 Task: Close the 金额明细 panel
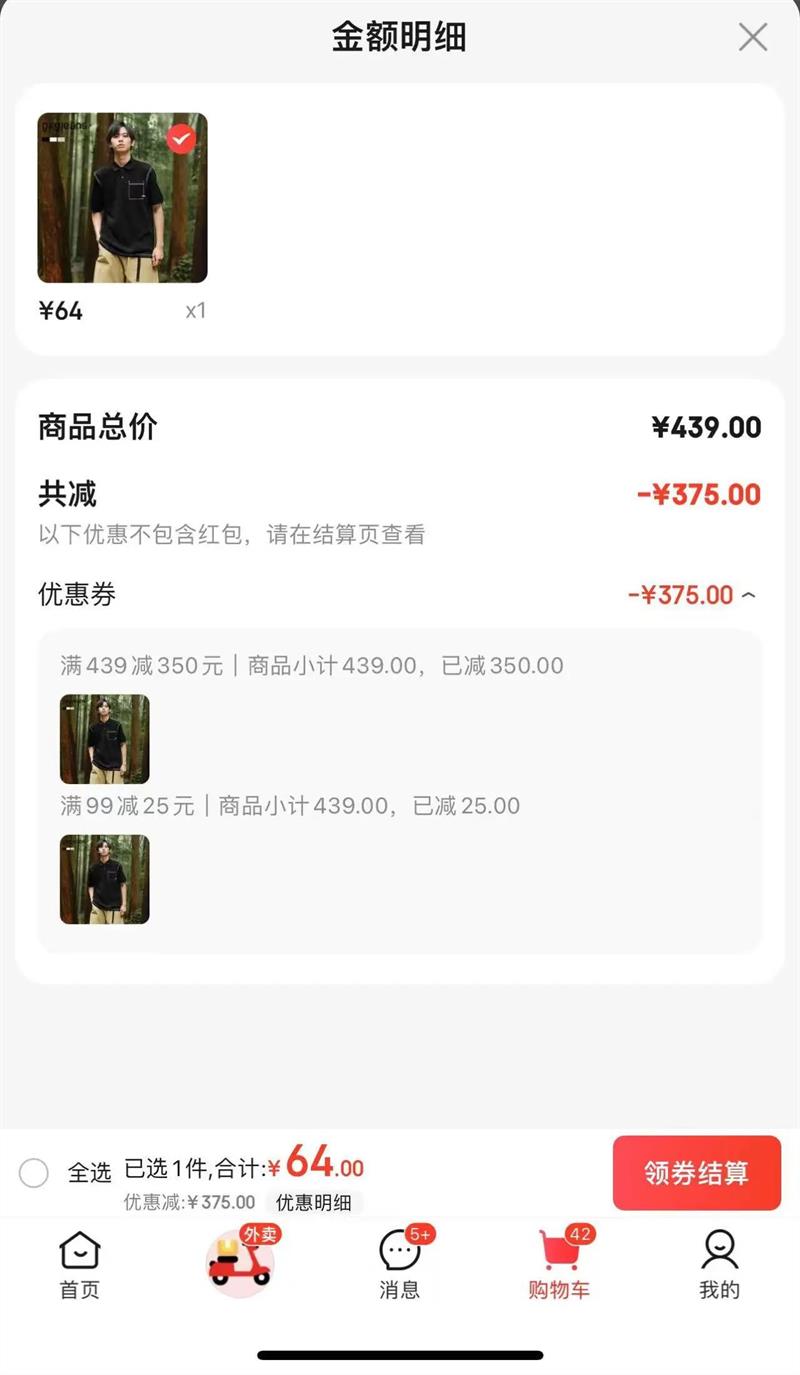(752, 38)
